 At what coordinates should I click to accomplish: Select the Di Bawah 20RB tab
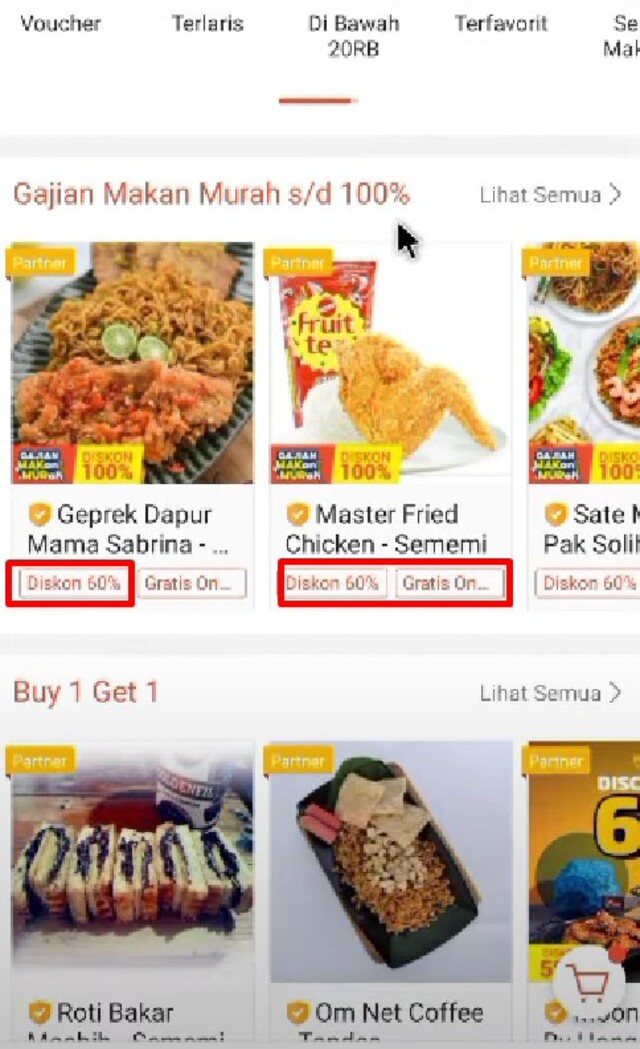[353, 35]
